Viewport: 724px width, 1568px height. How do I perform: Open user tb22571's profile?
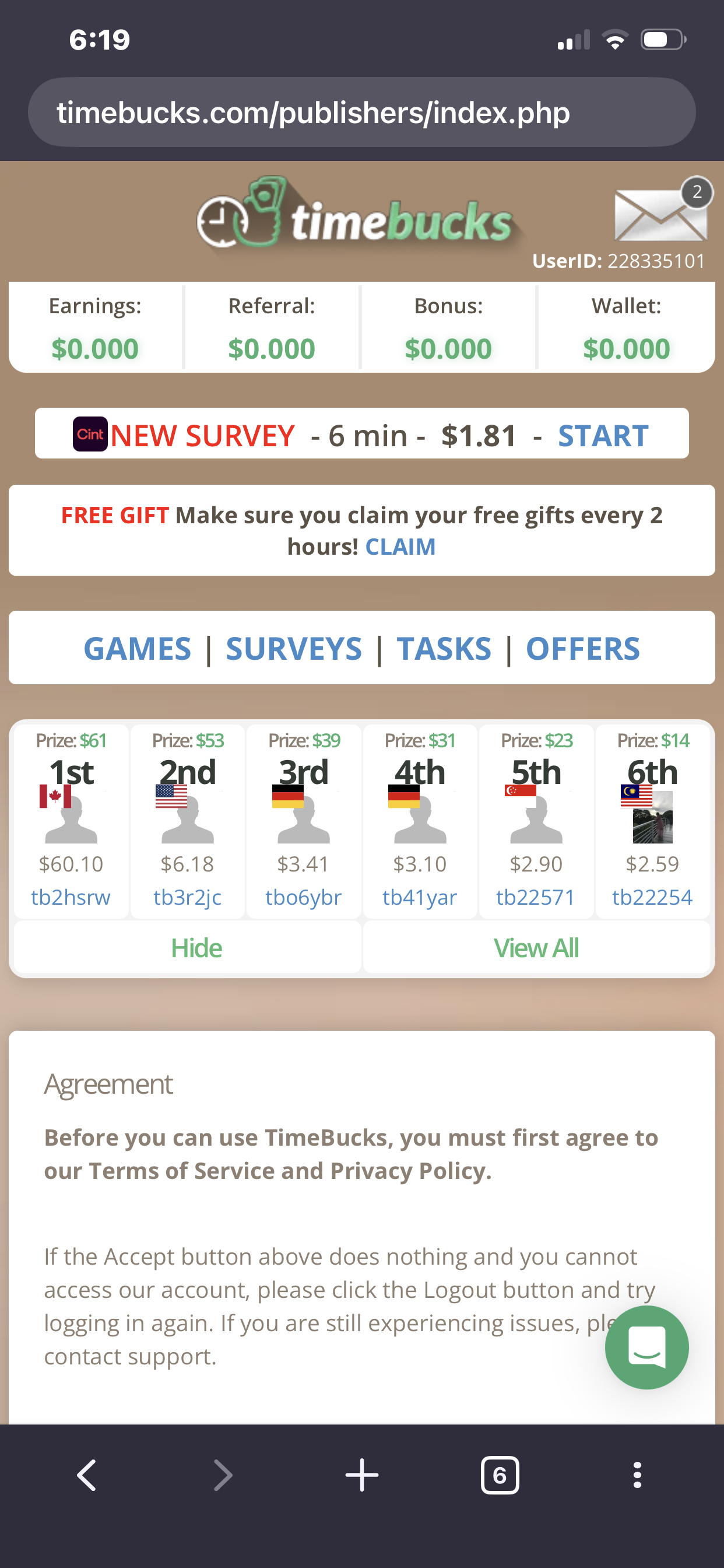click(x=535, y=897)
